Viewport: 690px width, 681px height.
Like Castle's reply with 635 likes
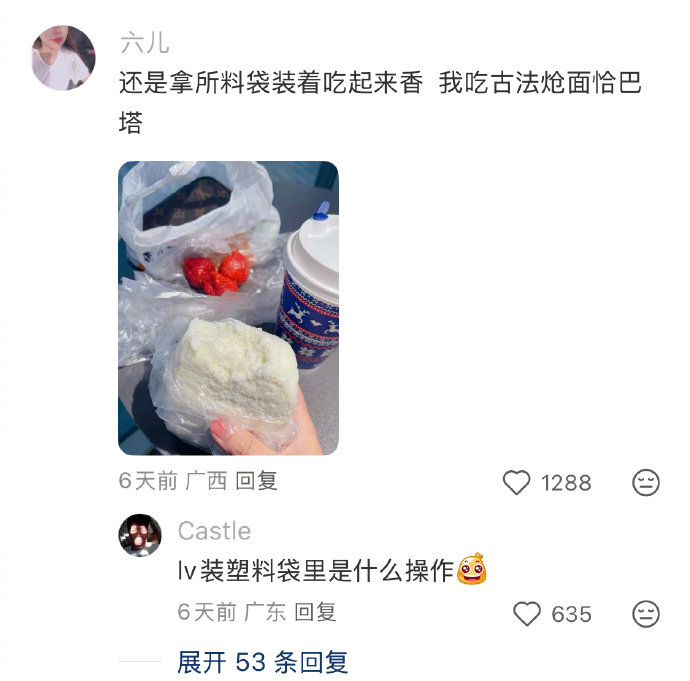(527, 614)
